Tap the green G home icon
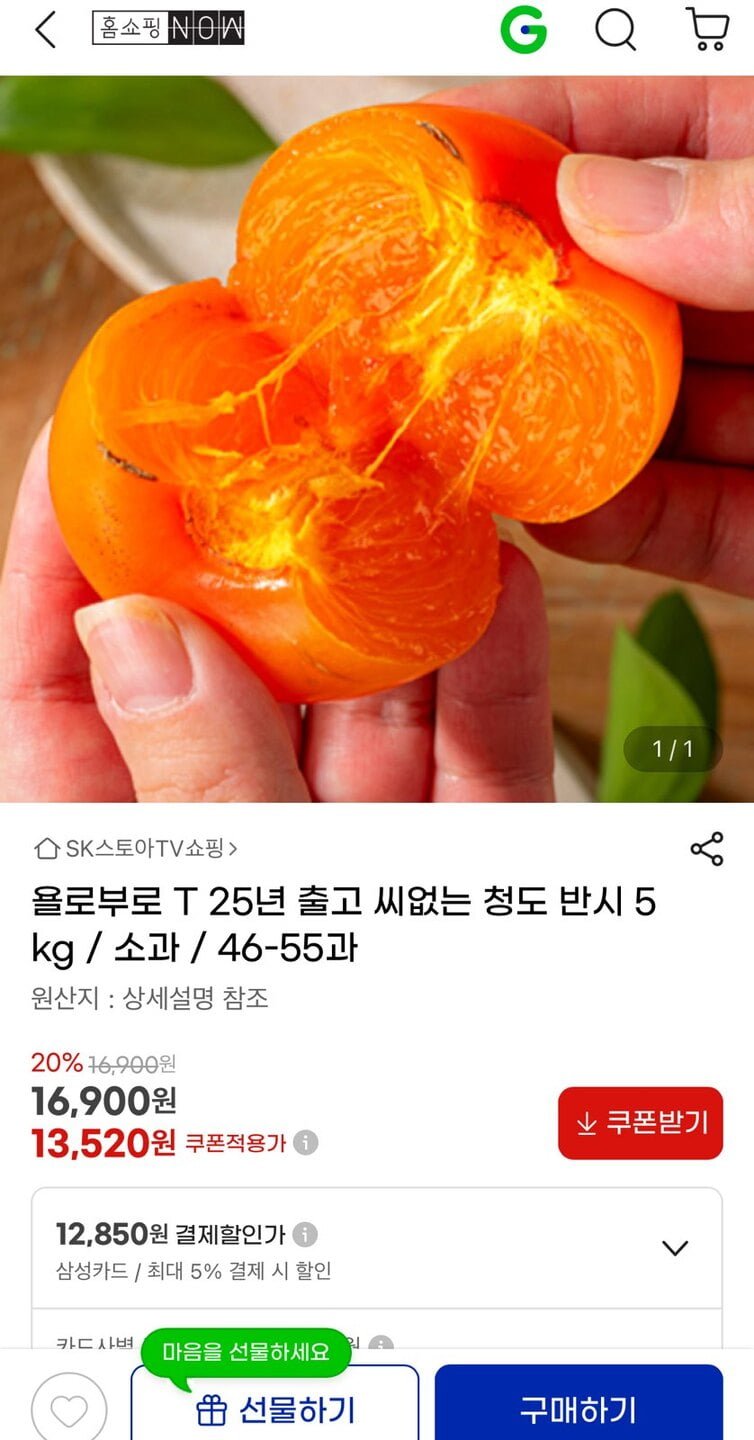This screenshot has height=1440, width=754. click(524, 30)
